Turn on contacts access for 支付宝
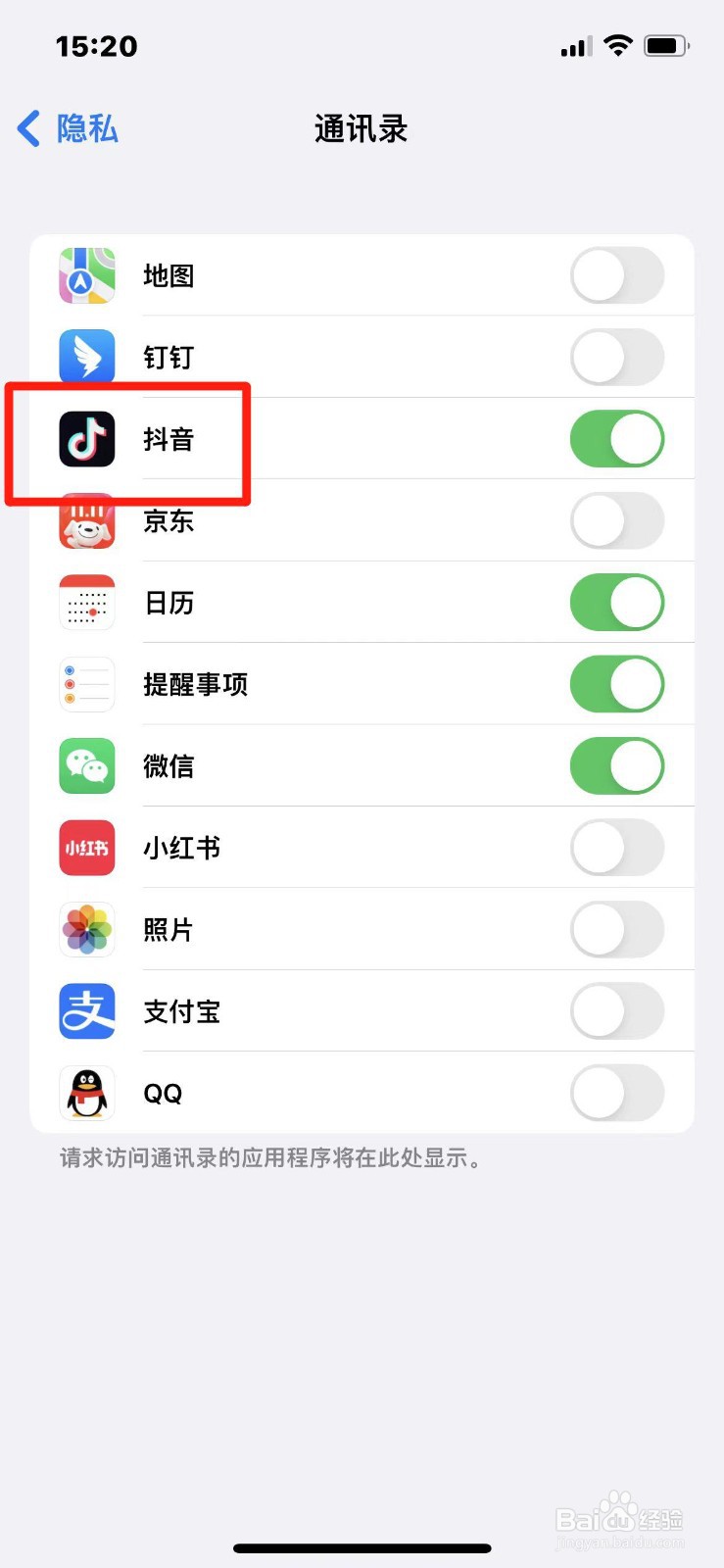 pyautogui.click(x=616, y=1011)
